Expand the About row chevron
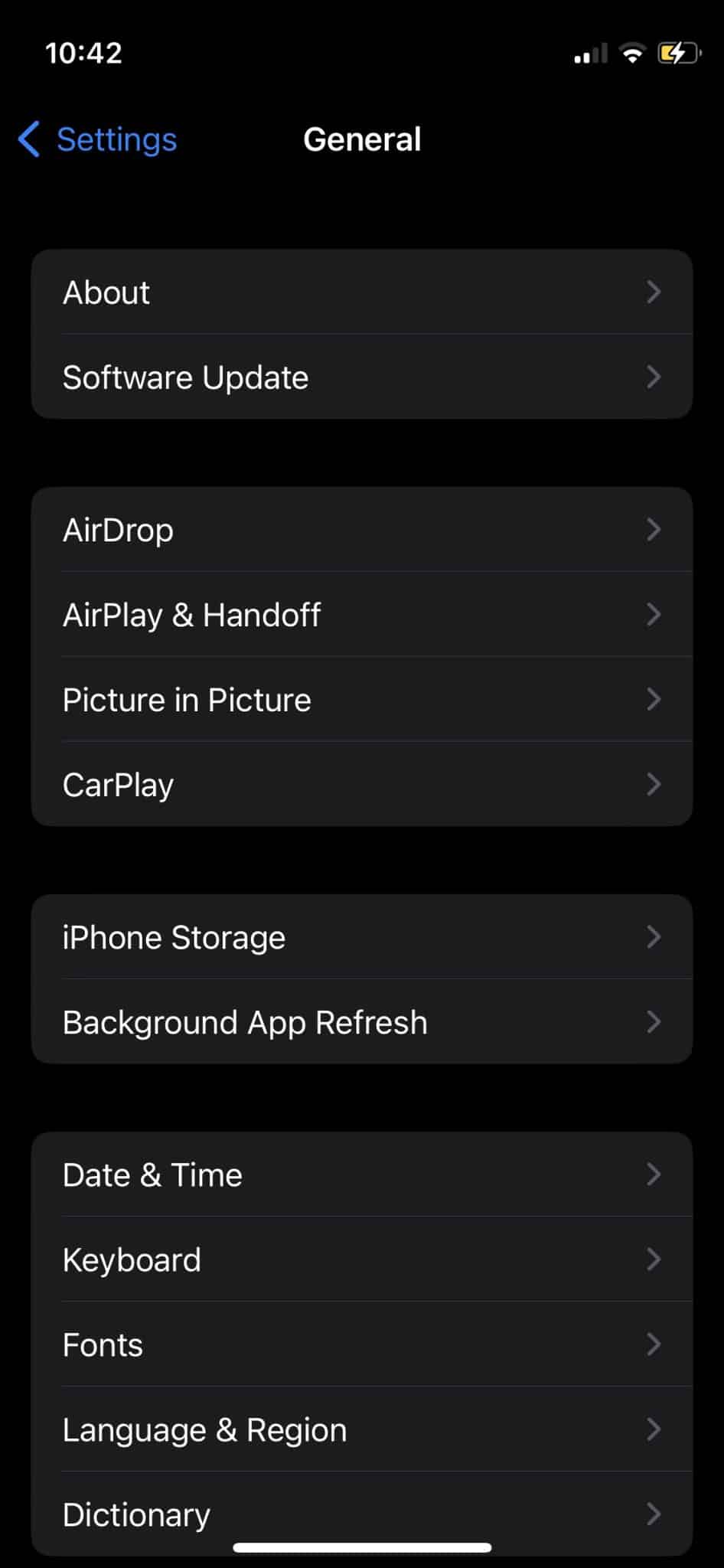This screenshot has height=1568, width=724. 654,292
